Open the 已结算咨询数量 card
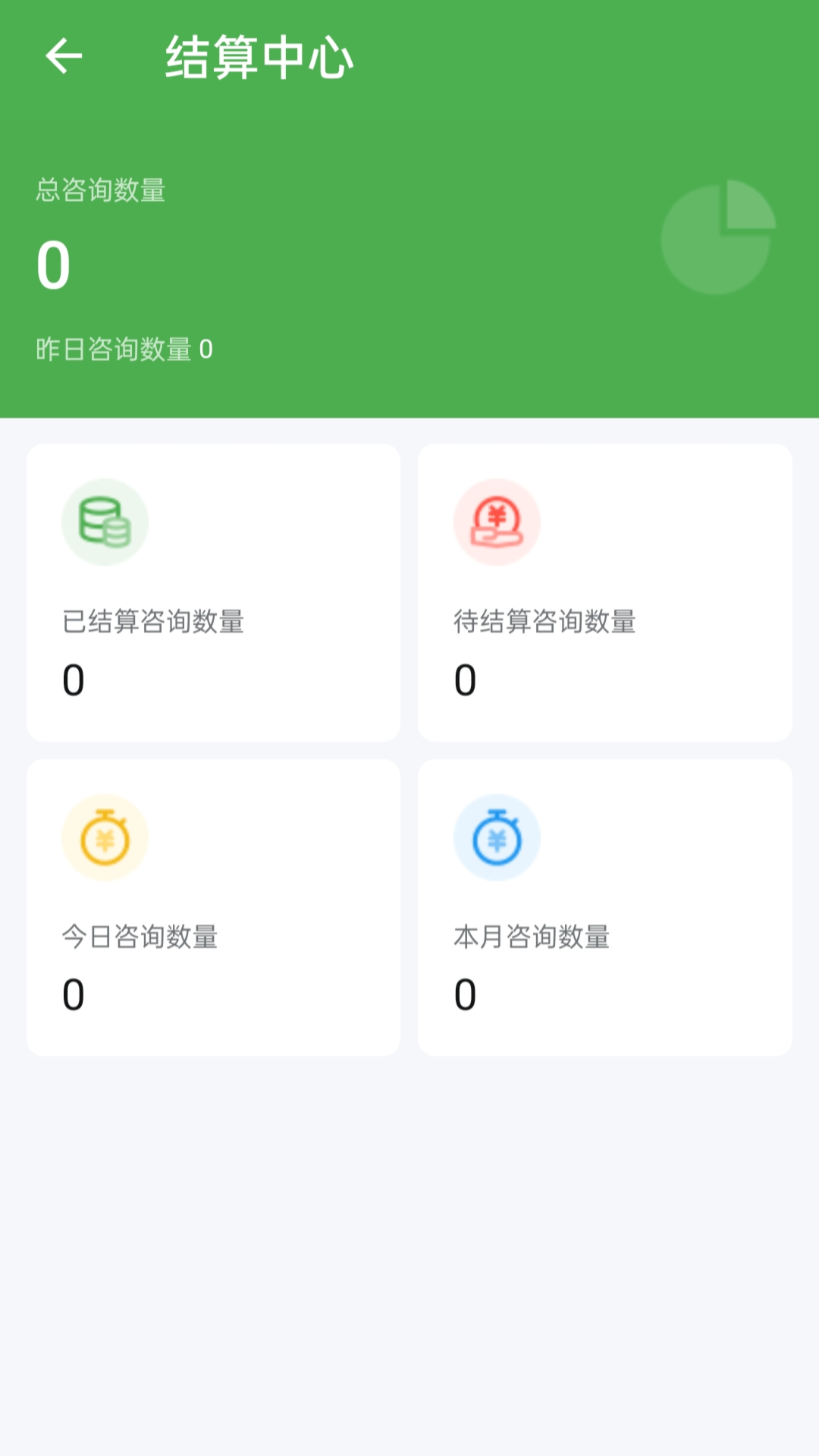 click(x=213, y=592)
